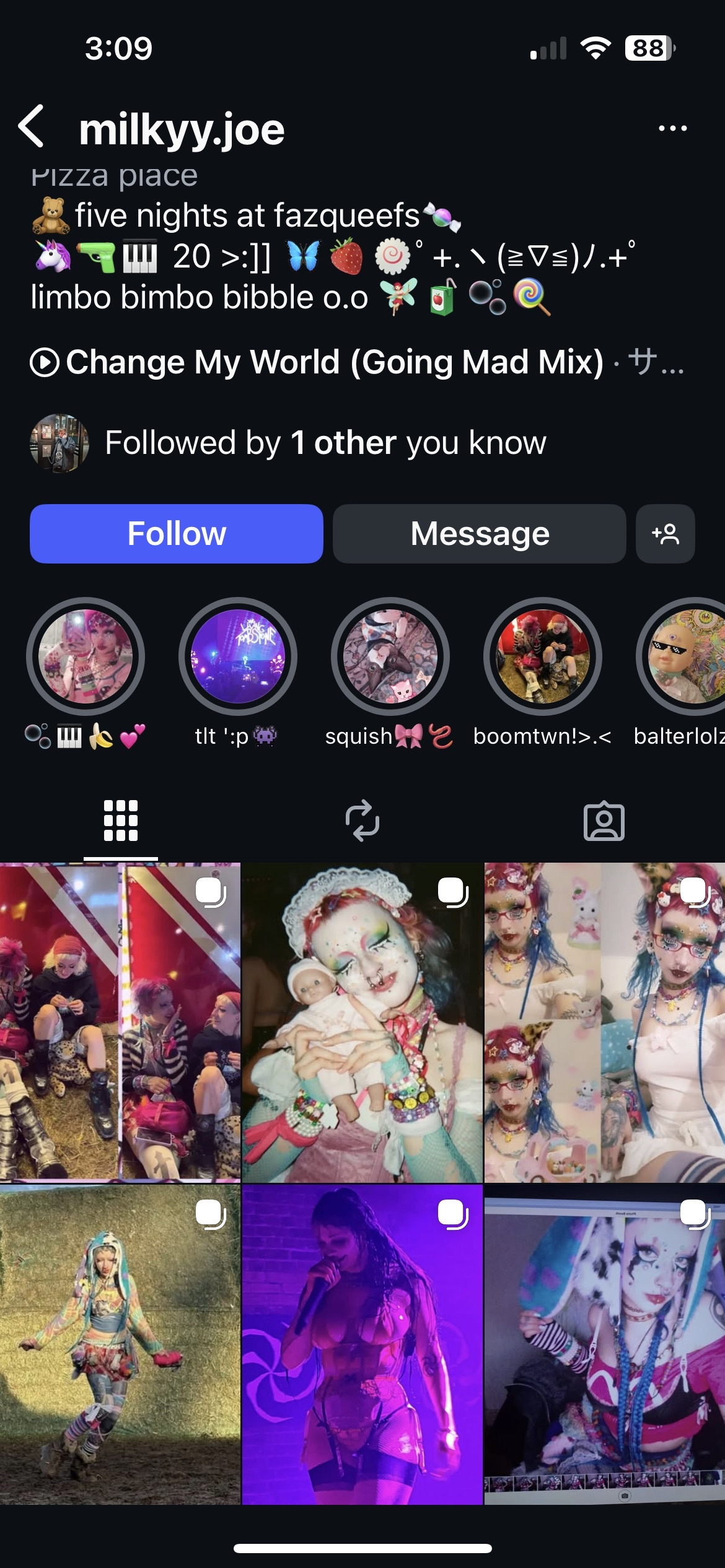Open the three-dot profile options menu
725x1568 pixels.
point(672,128)
